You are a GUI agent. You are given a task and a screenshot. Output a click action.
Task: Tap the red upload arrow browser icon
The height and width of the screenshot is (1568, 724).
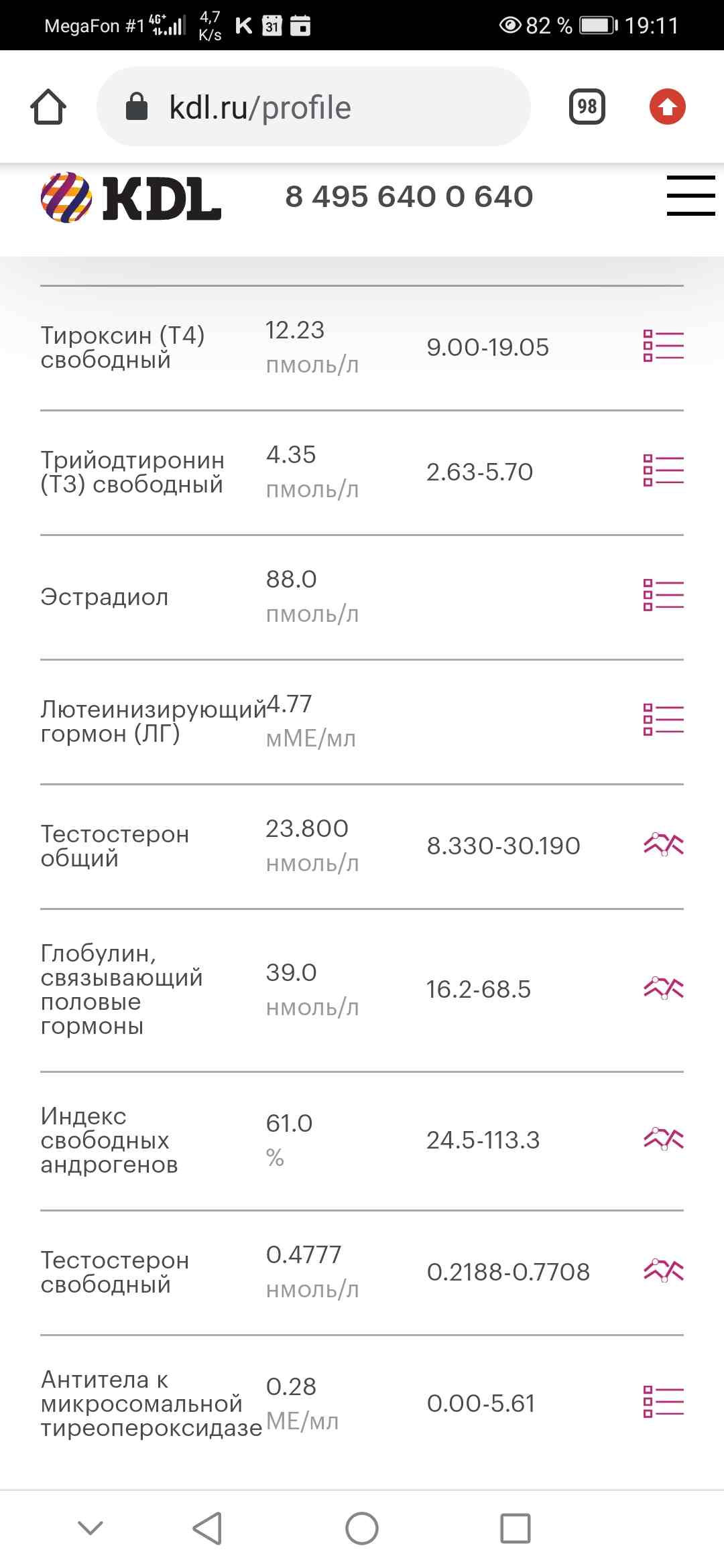tap(667, 107)
